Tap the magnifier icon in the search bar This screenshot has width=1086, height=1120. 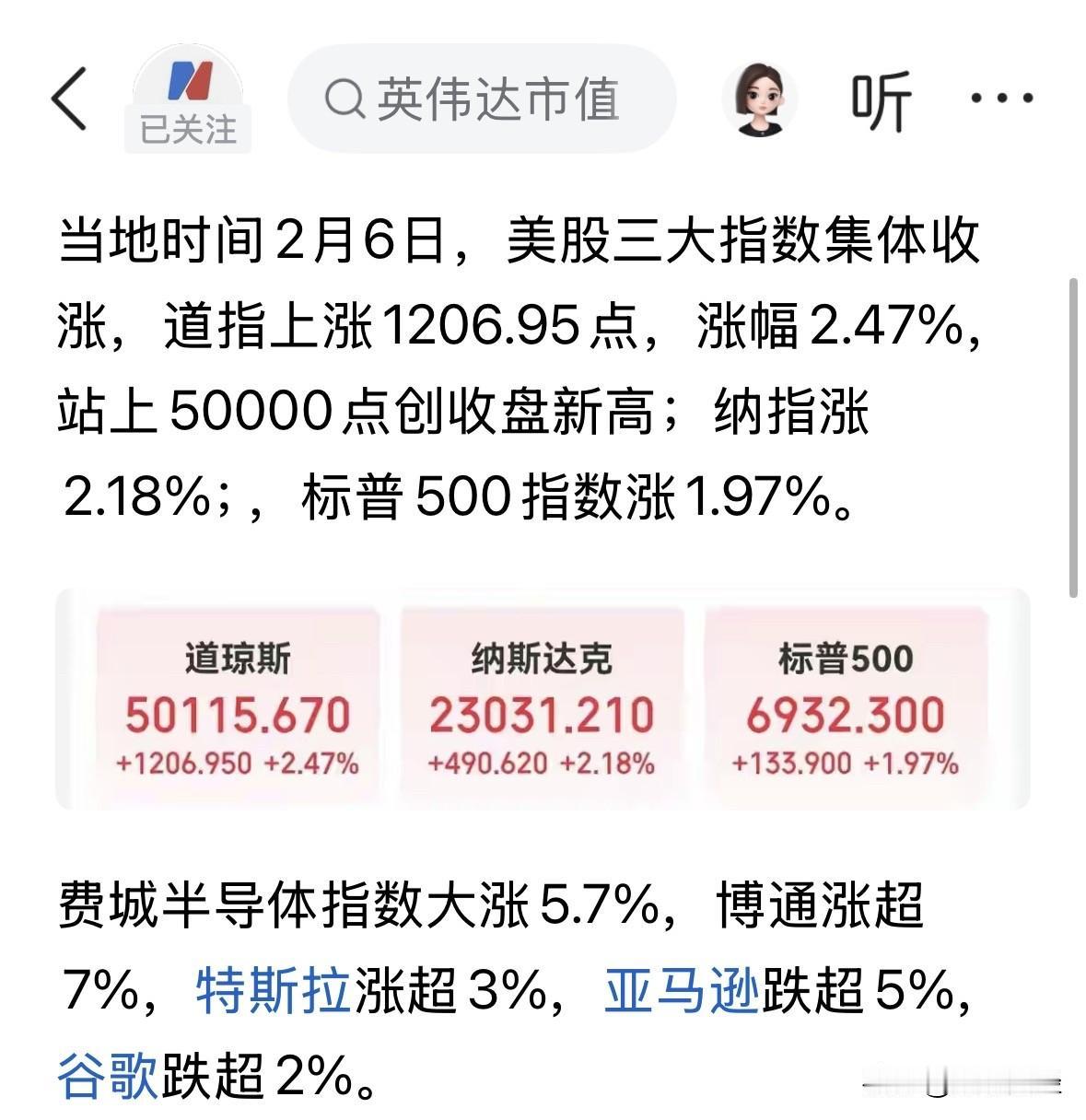[347, 101]
